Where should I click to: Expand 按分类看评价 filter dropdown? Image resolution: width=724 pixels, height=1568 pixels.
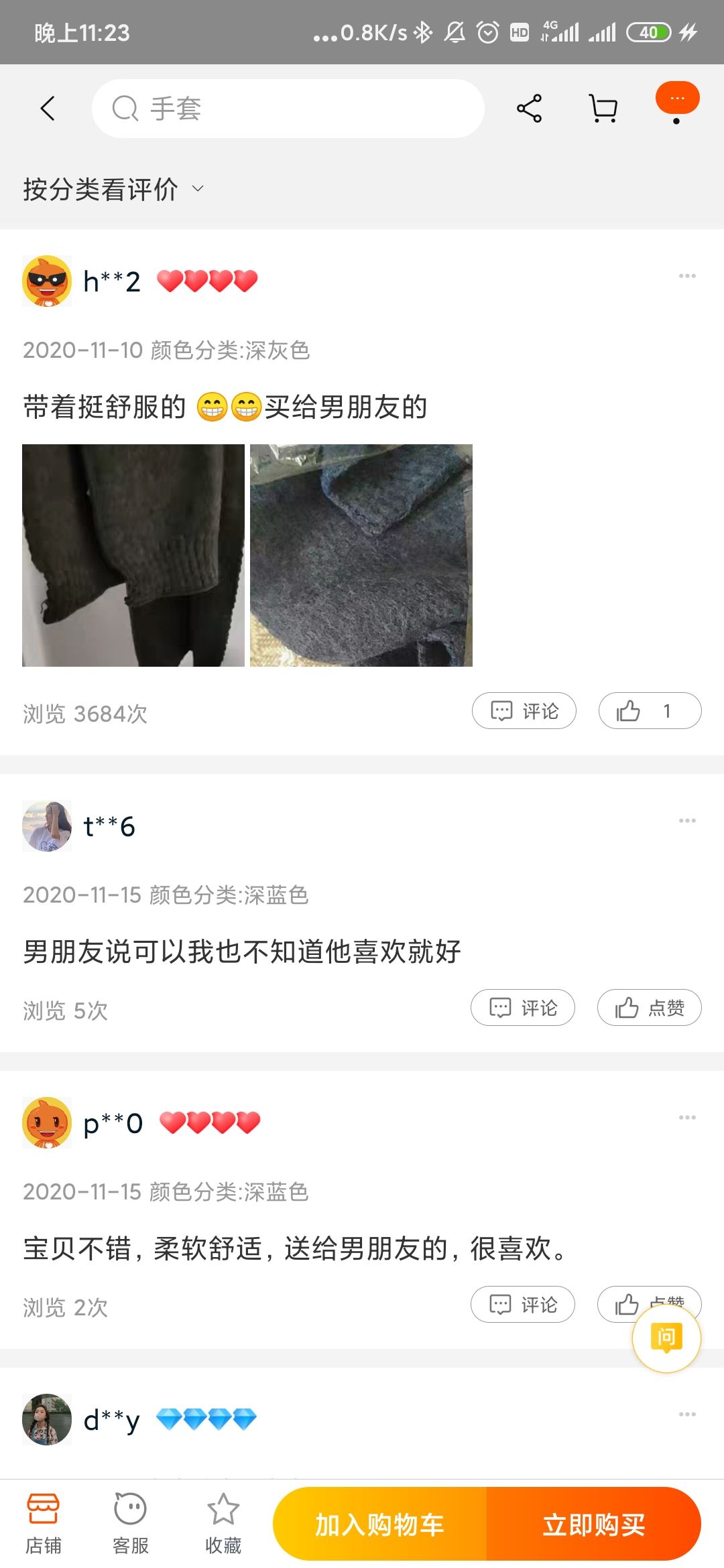point(113,190)
